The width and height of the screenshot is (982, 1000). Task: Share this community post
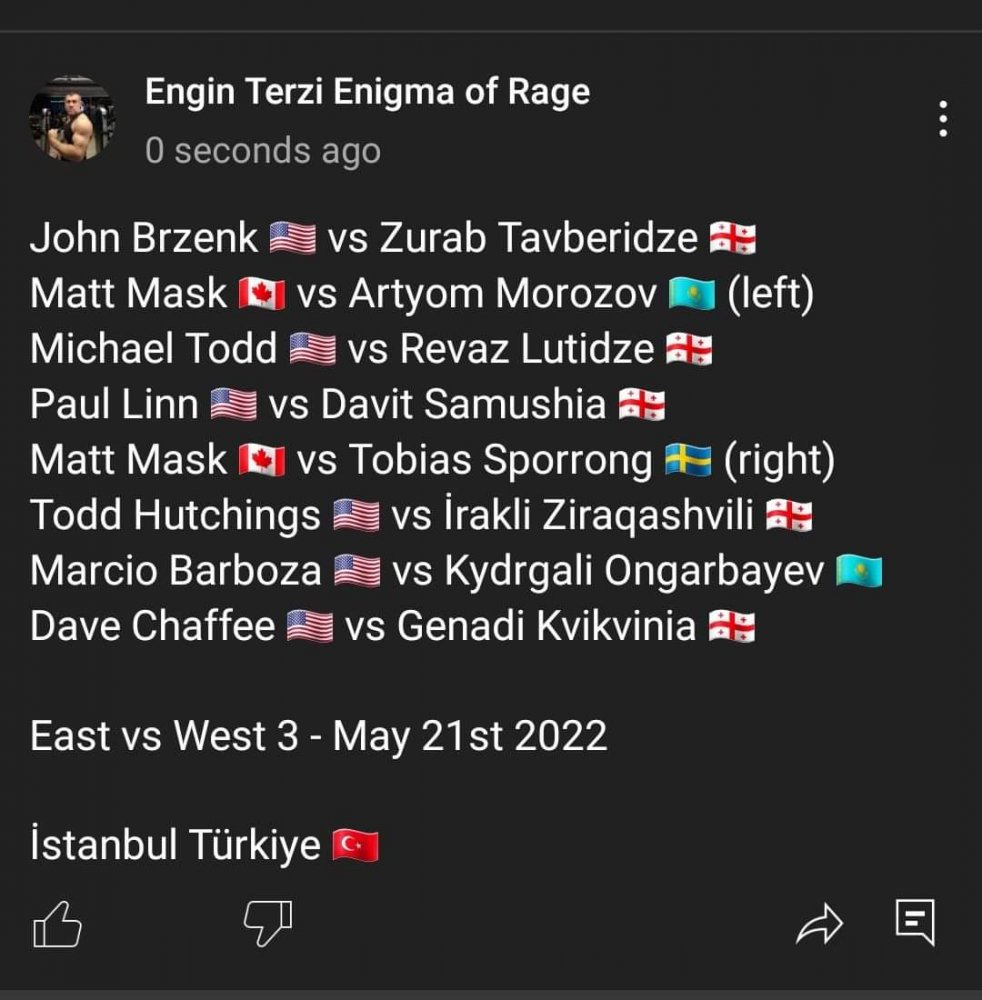(819, 924)
